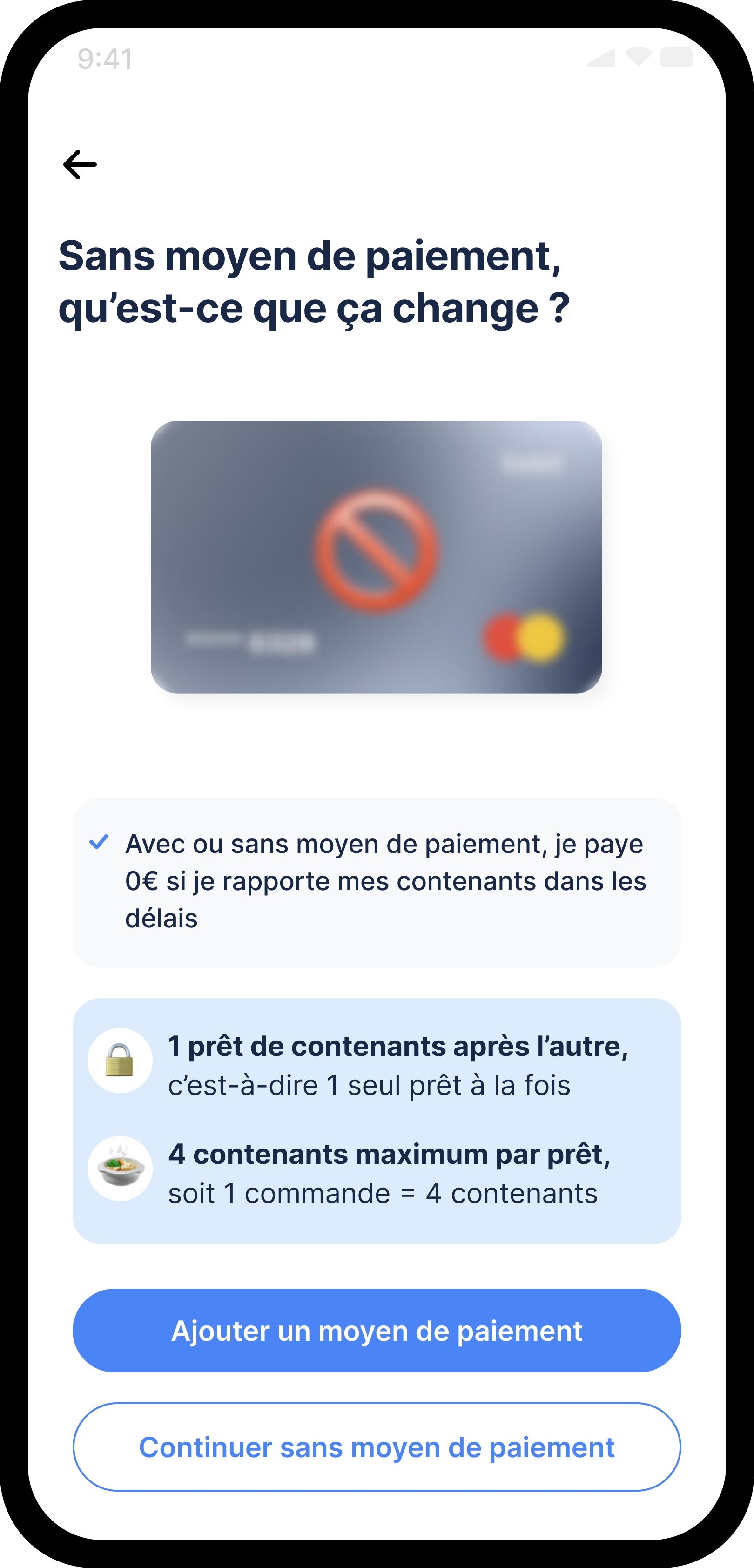Select Continuer sans moyen de paiement
754x1568 pixels.
pyautogui.click(x=377, y=1447)
